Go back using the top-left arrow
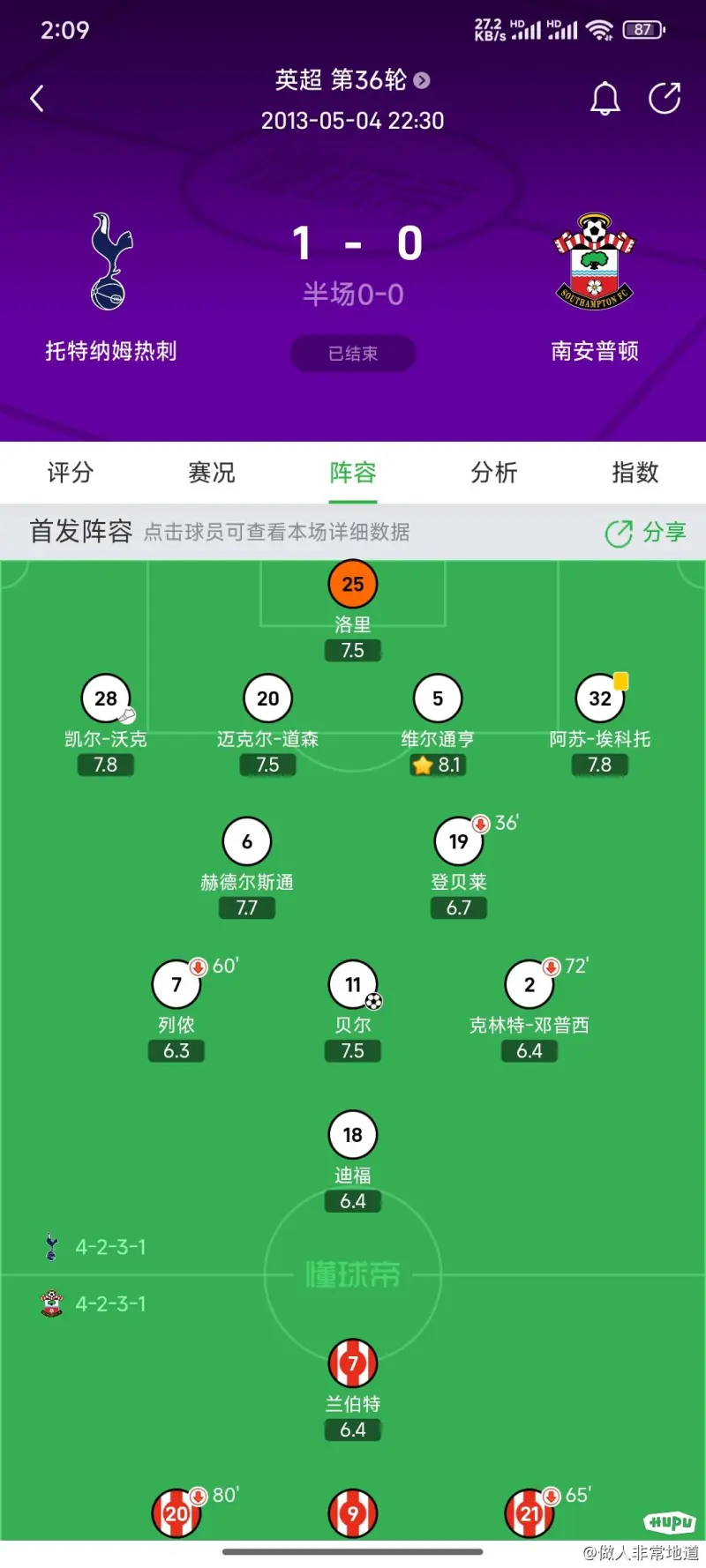The width and height of the screenshot is (706, 1568). 37,98
